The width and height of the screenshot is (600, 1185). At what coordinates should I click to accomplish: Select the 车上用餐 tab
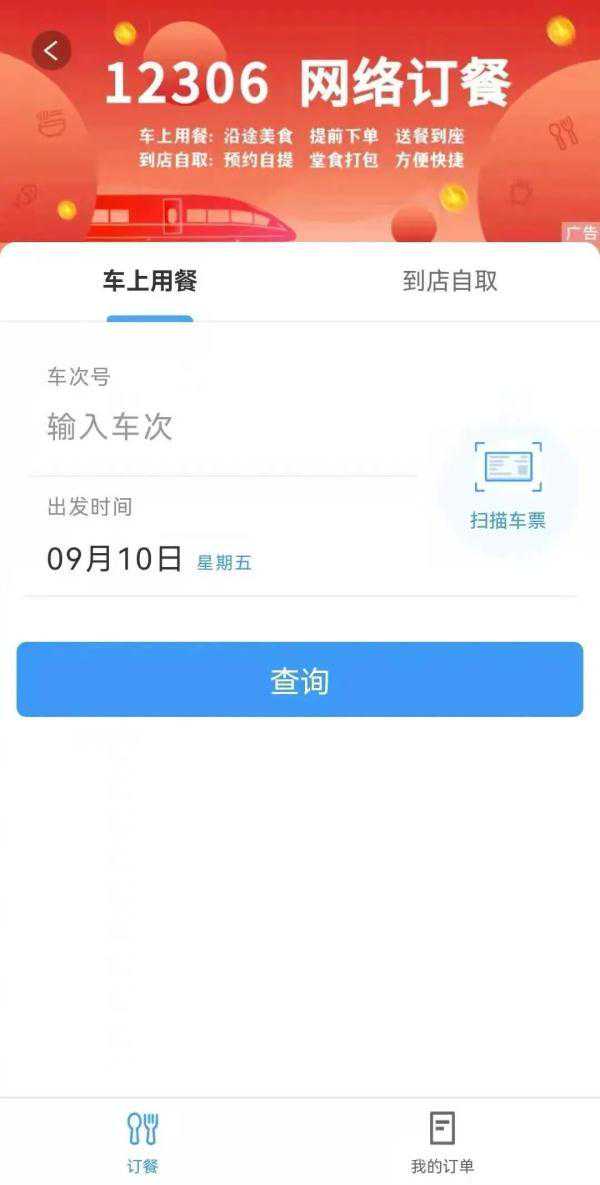tap(150, 281)
